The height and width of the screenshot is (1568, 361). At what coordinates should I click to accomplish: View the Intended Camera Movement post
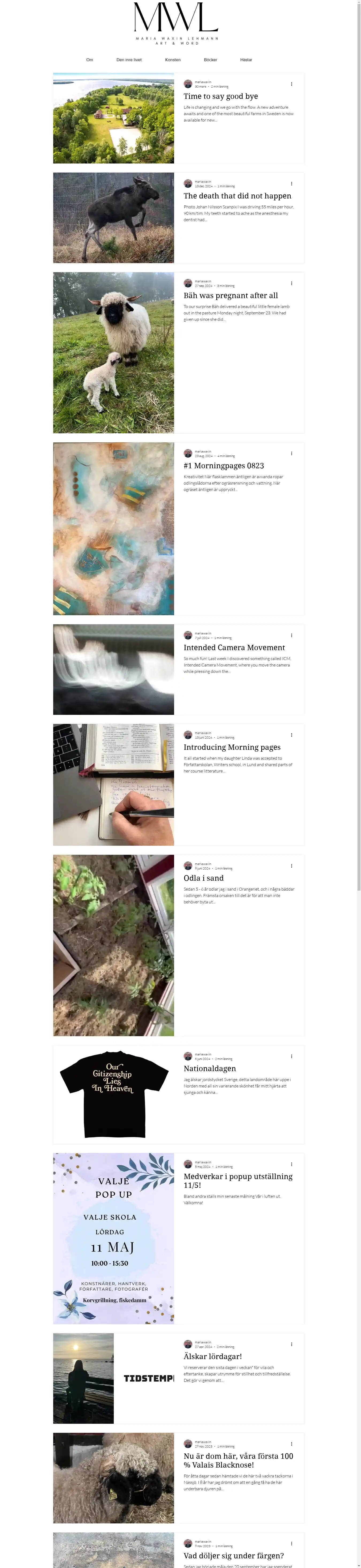(234, 648)
